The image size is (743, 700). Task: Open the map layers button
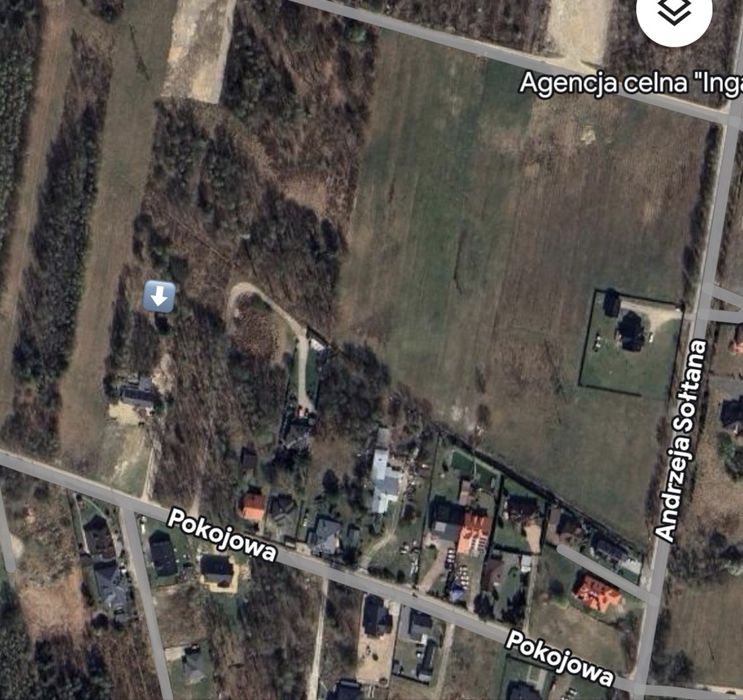pyautogui.click(x=676, y=14)
